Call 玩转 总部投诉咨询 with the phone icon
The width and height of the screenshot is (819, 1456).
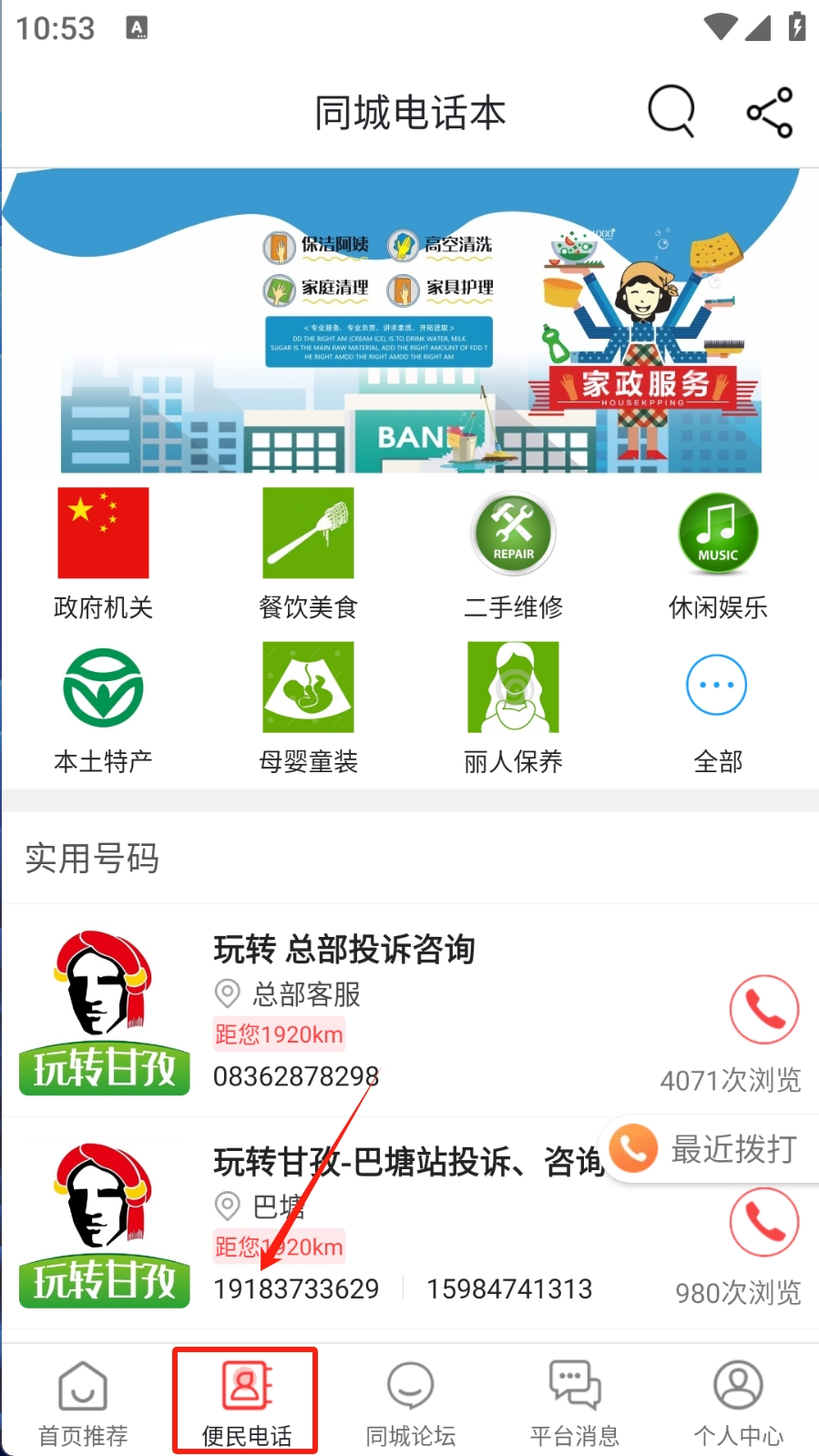tap(763, 1010)
